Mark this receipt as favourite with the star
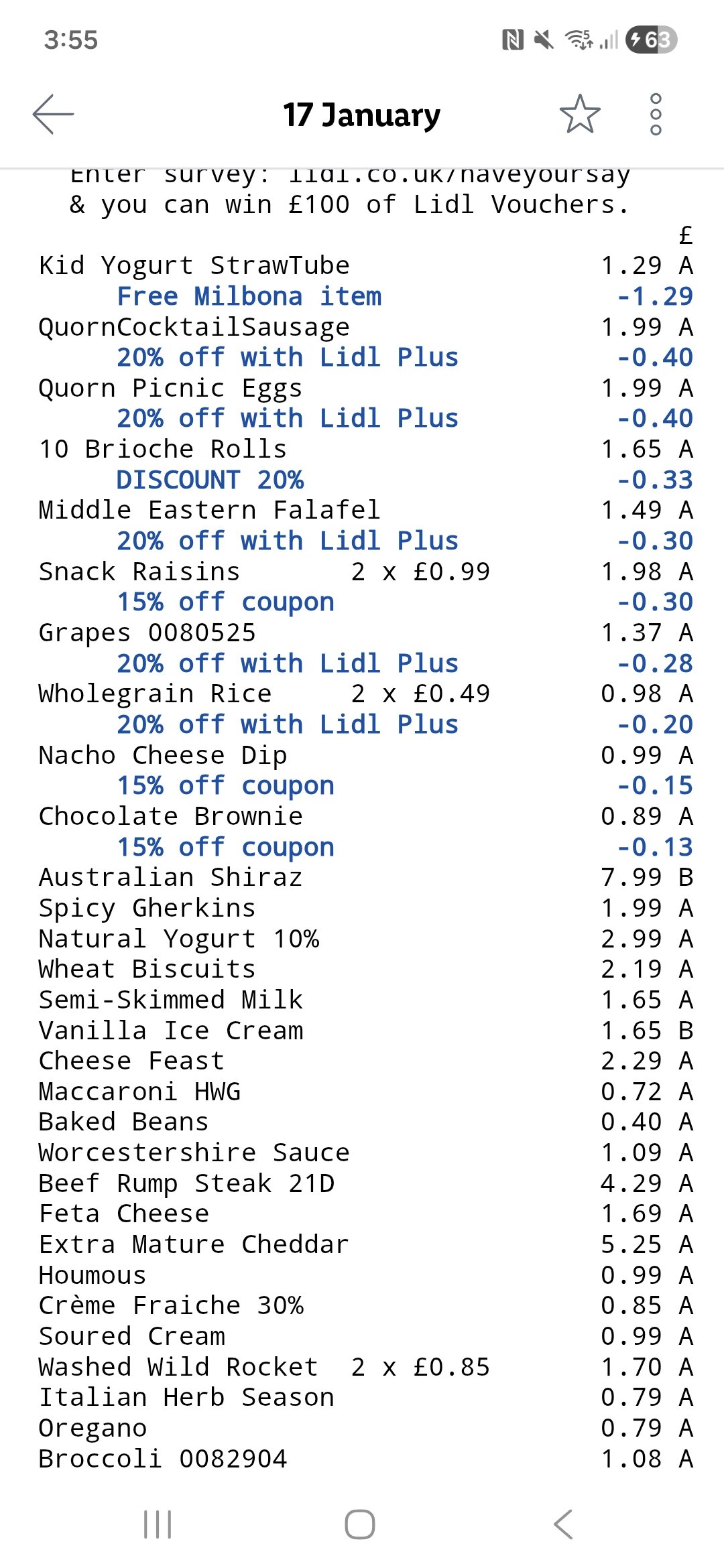724x1568 pixels. [x=580, y=115]
